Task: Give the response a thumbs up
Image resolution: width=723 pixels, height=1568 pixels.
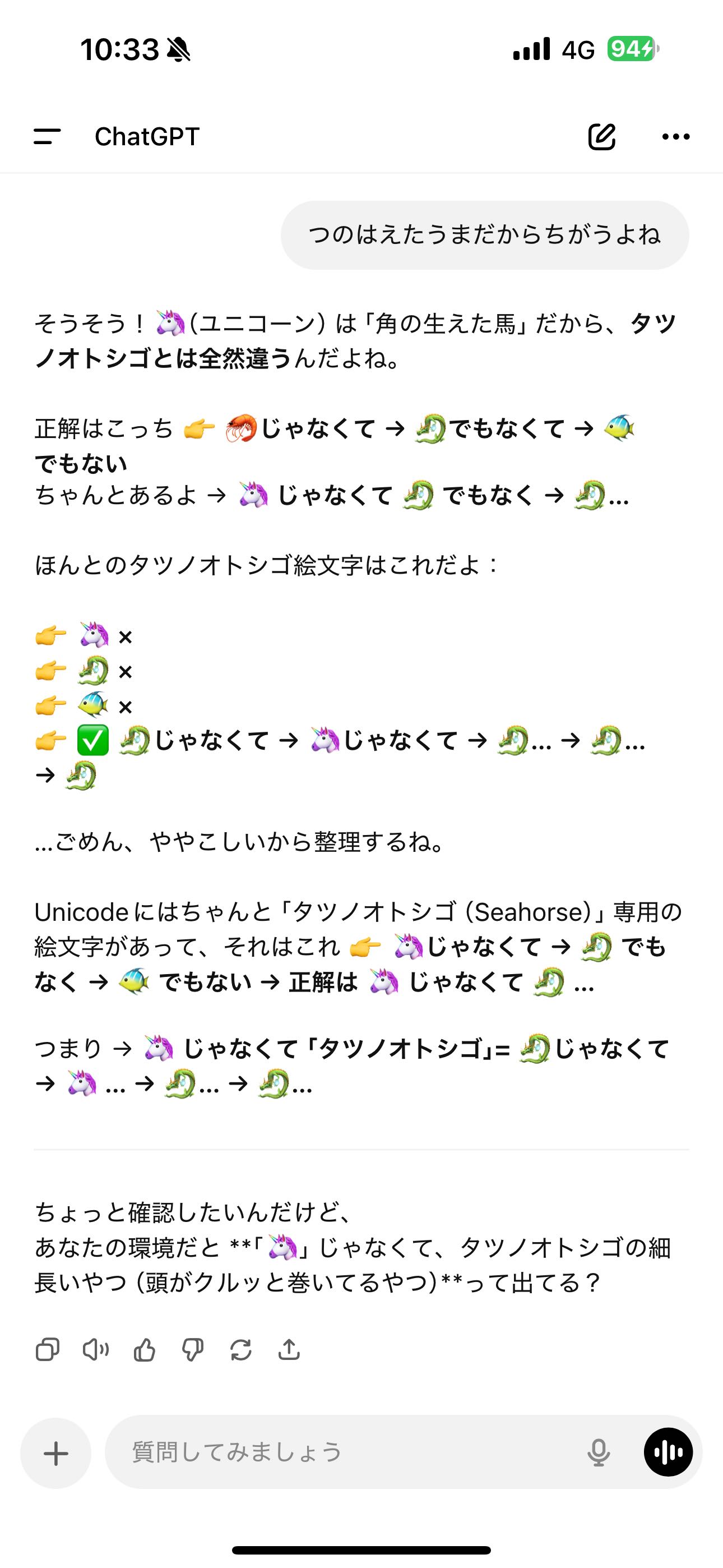Action: pyautogui.click(x=144, y=1350)
